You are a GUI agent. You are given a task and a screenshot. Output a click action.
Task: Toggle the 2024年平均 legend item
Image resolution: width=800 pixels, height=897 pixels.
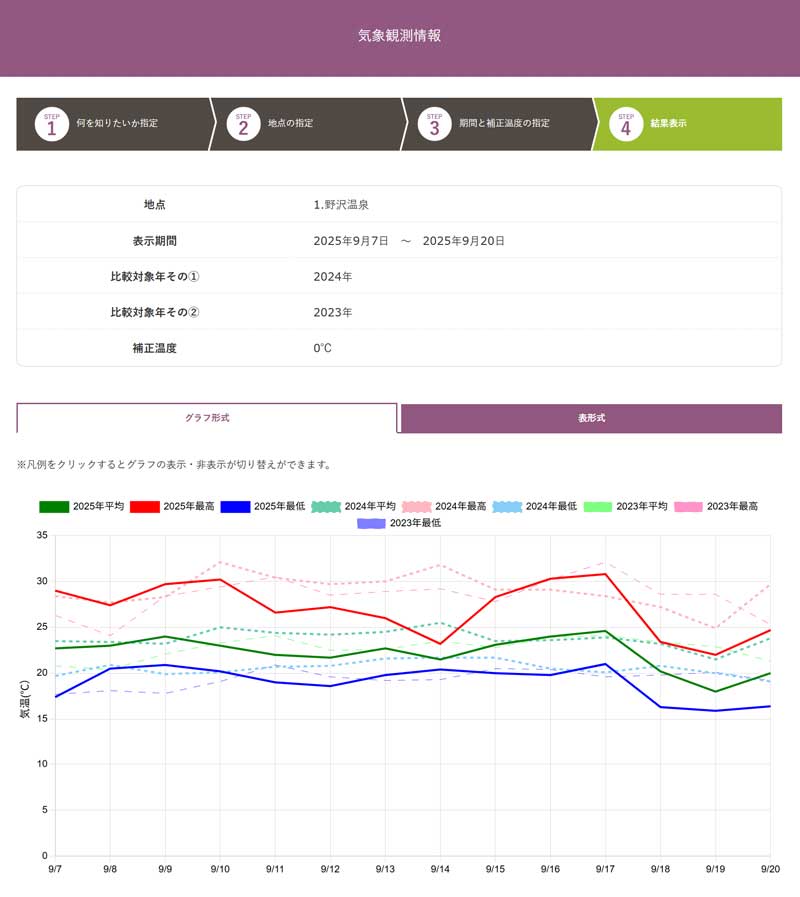click(x=353, y=507)
